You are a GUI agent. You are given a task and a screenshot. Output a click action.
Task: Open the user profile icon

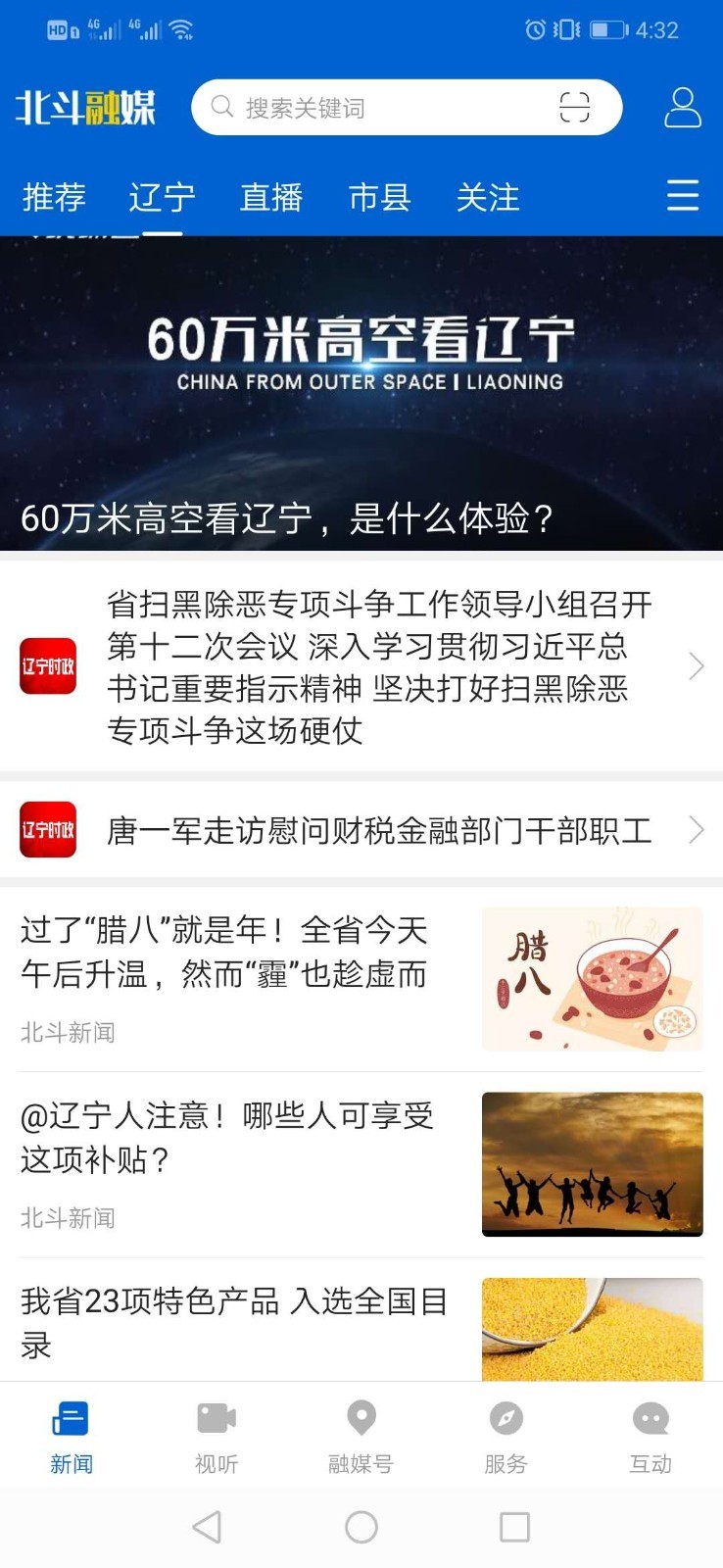coord(682,108)
